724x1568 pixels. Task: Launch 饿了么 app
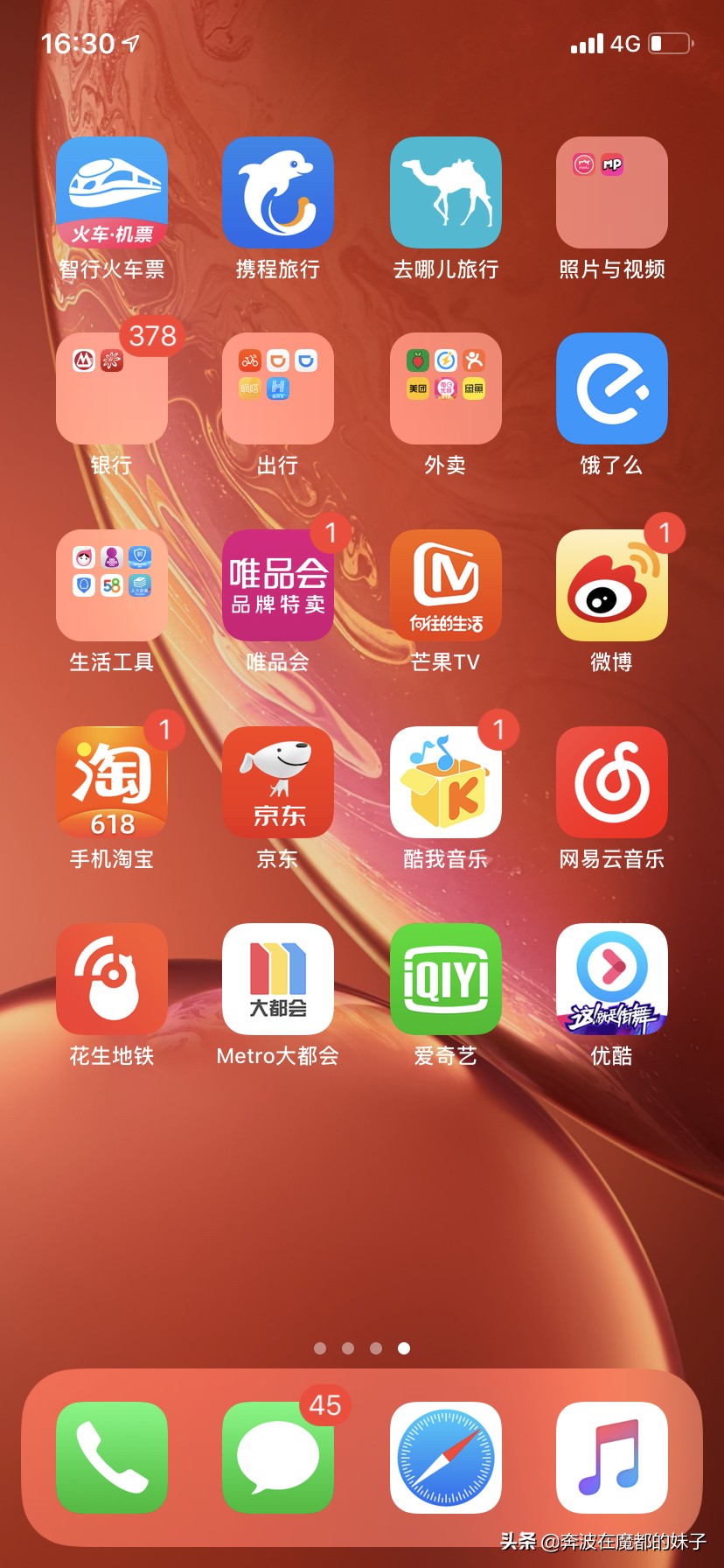click(612, 388)
